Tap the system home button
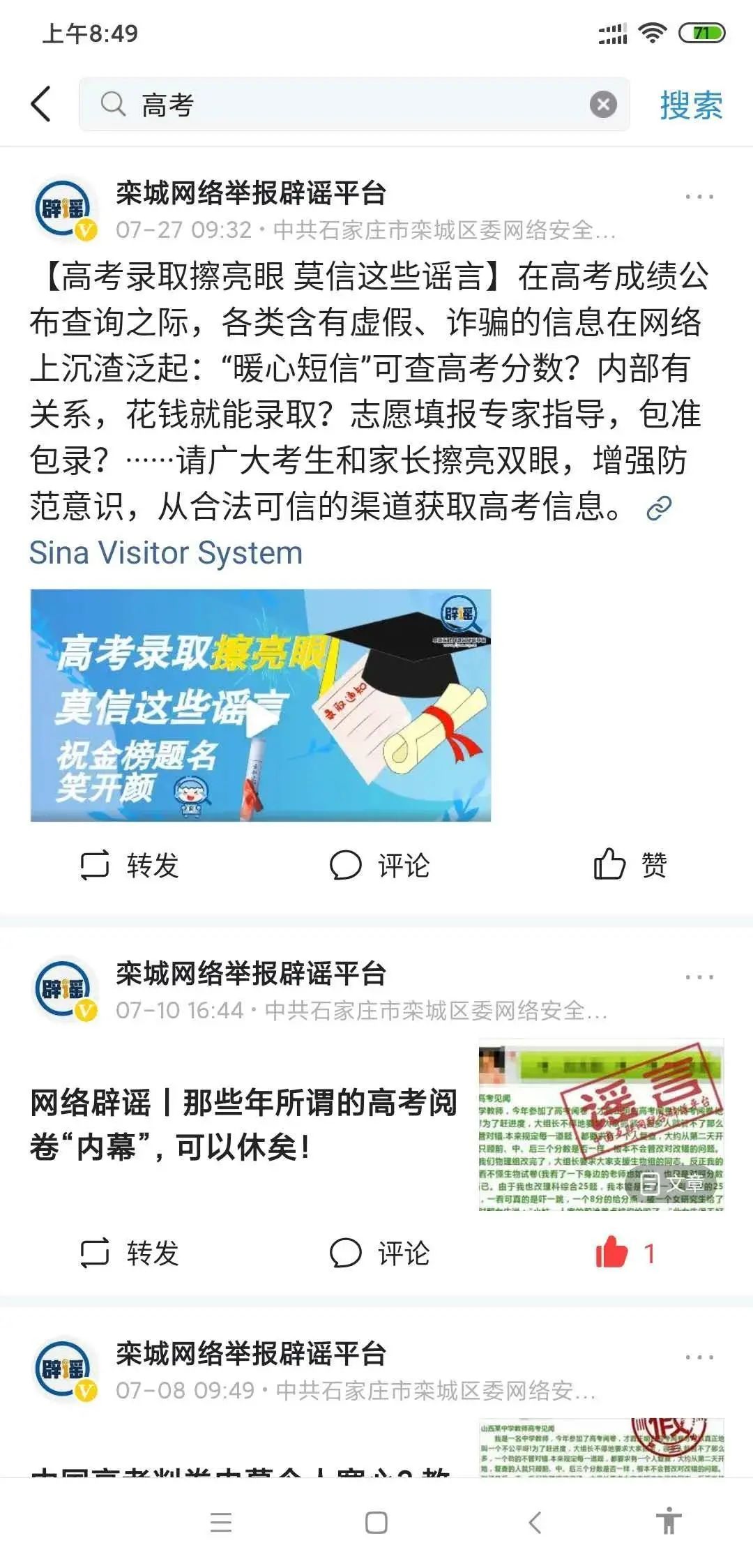This screenshot has height=1568, width=753. (x=376, y=1522)
